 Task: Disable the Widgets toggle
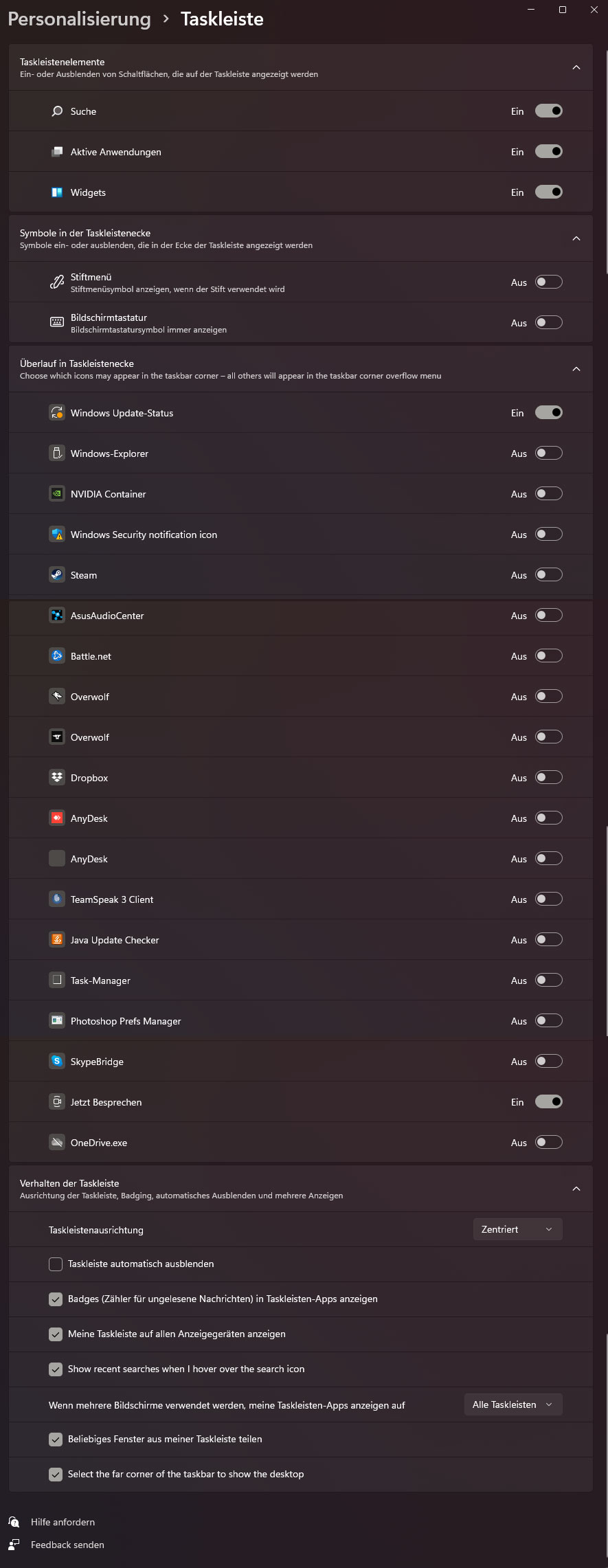coord(548,192)
